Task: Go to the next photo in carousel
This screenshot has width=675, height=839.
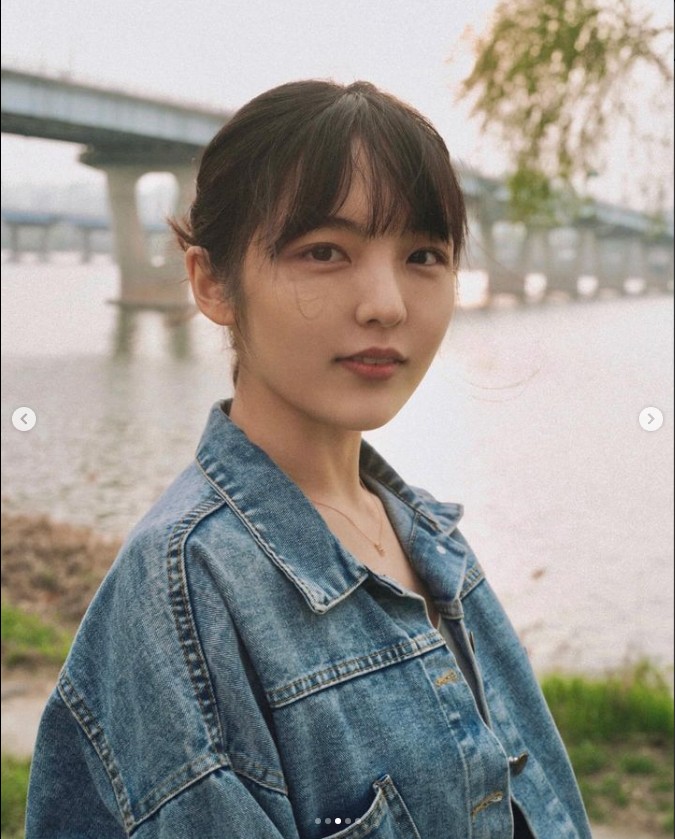Action: [650, 419]
